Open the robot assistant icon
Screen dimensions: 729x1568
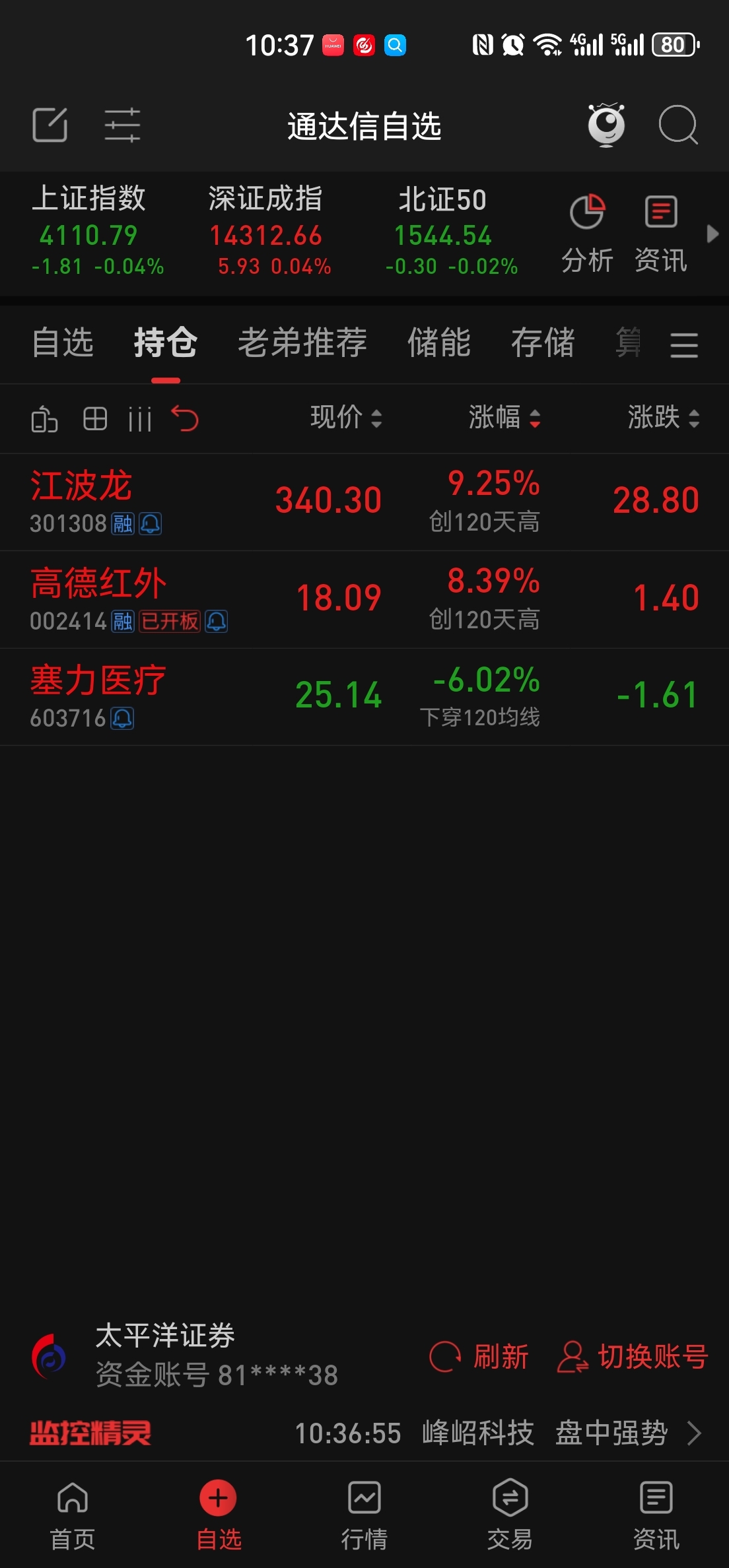point(606,125)
